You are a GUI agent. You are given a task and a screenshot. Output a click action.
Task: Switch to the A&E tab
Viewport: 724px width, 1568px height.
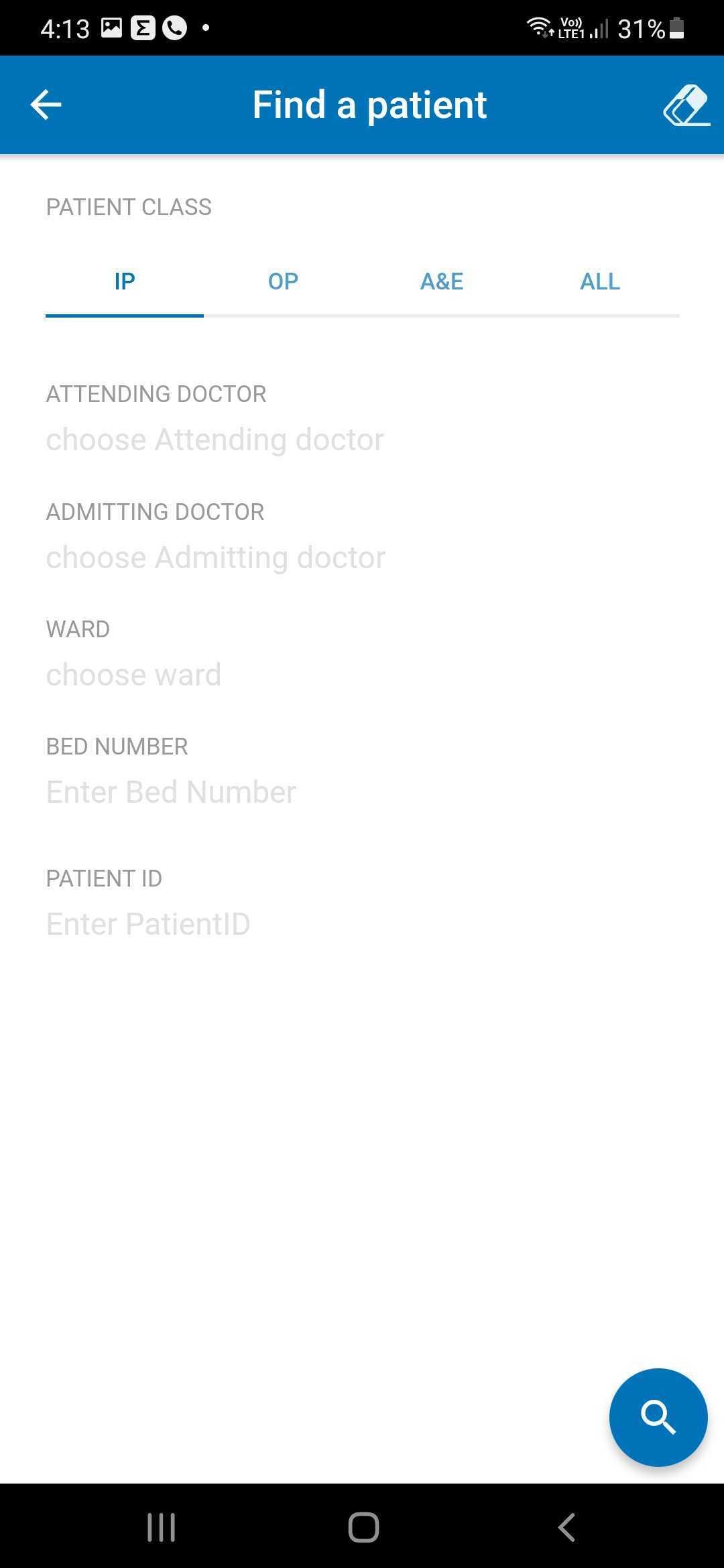coord(442,281)
